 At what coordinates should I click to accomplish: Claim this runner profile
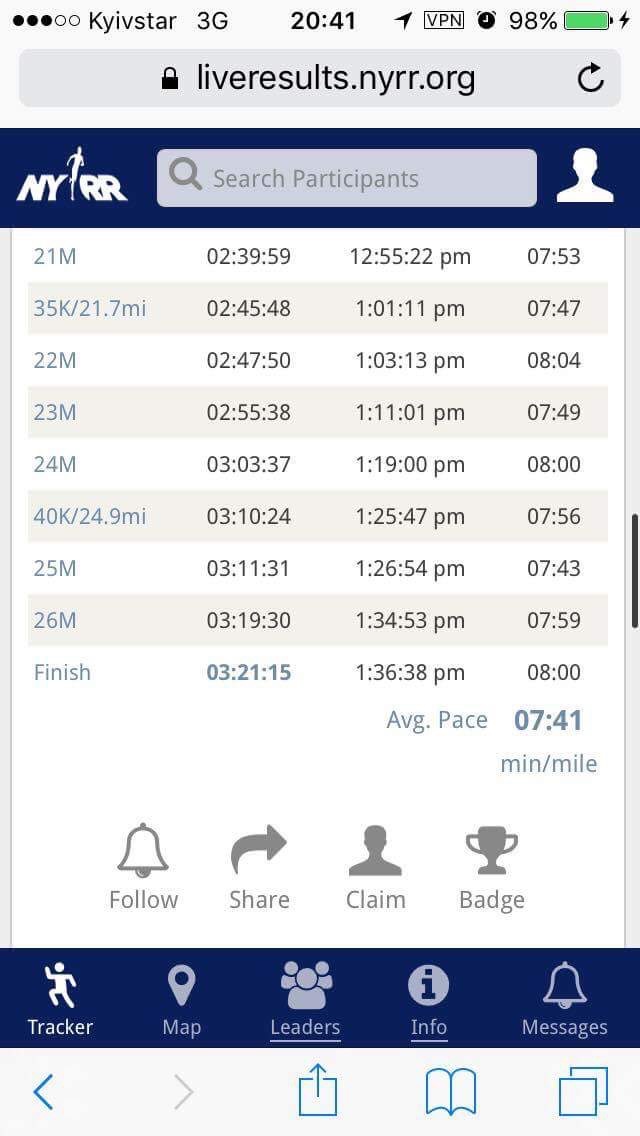tap(375, 866)
